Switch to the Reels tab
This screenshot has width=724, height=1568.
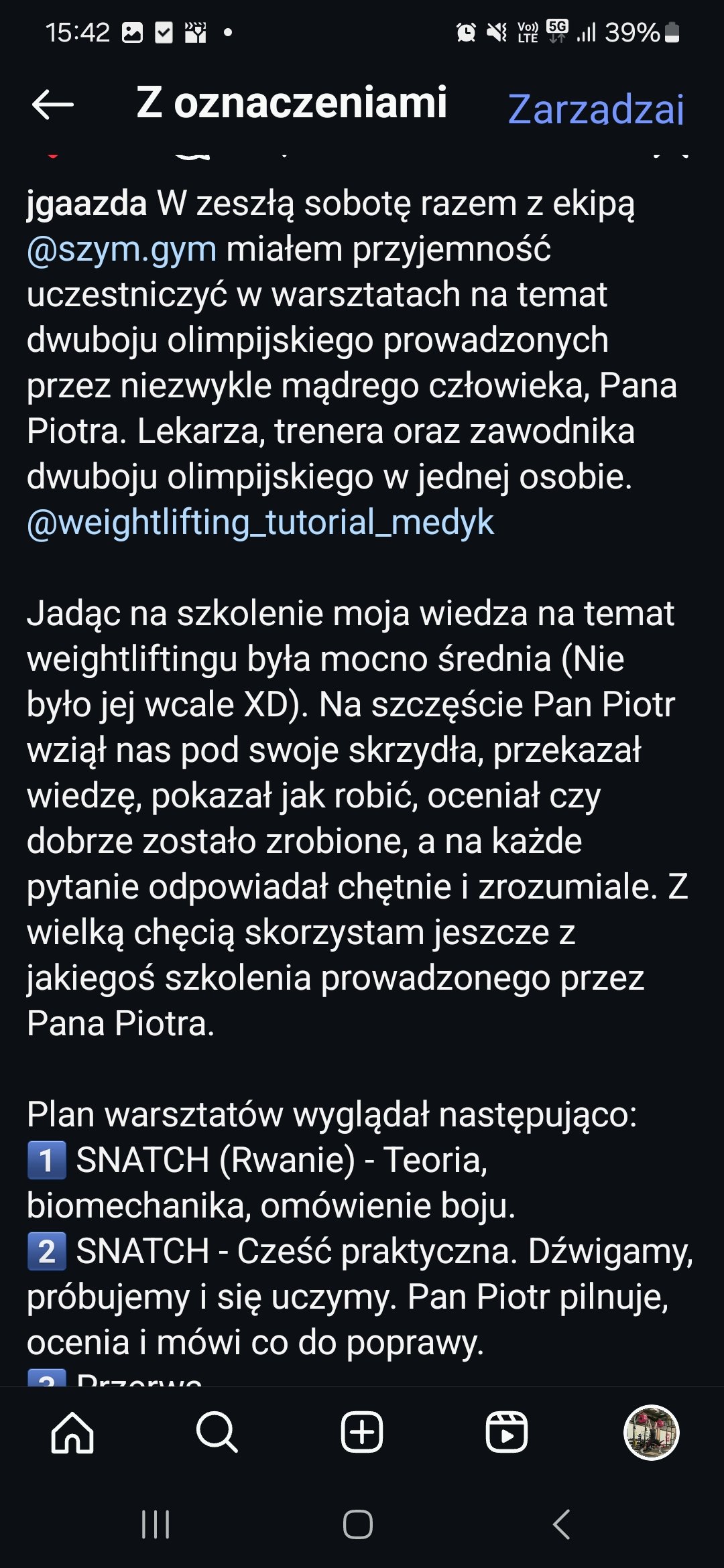click(507, 1433)
